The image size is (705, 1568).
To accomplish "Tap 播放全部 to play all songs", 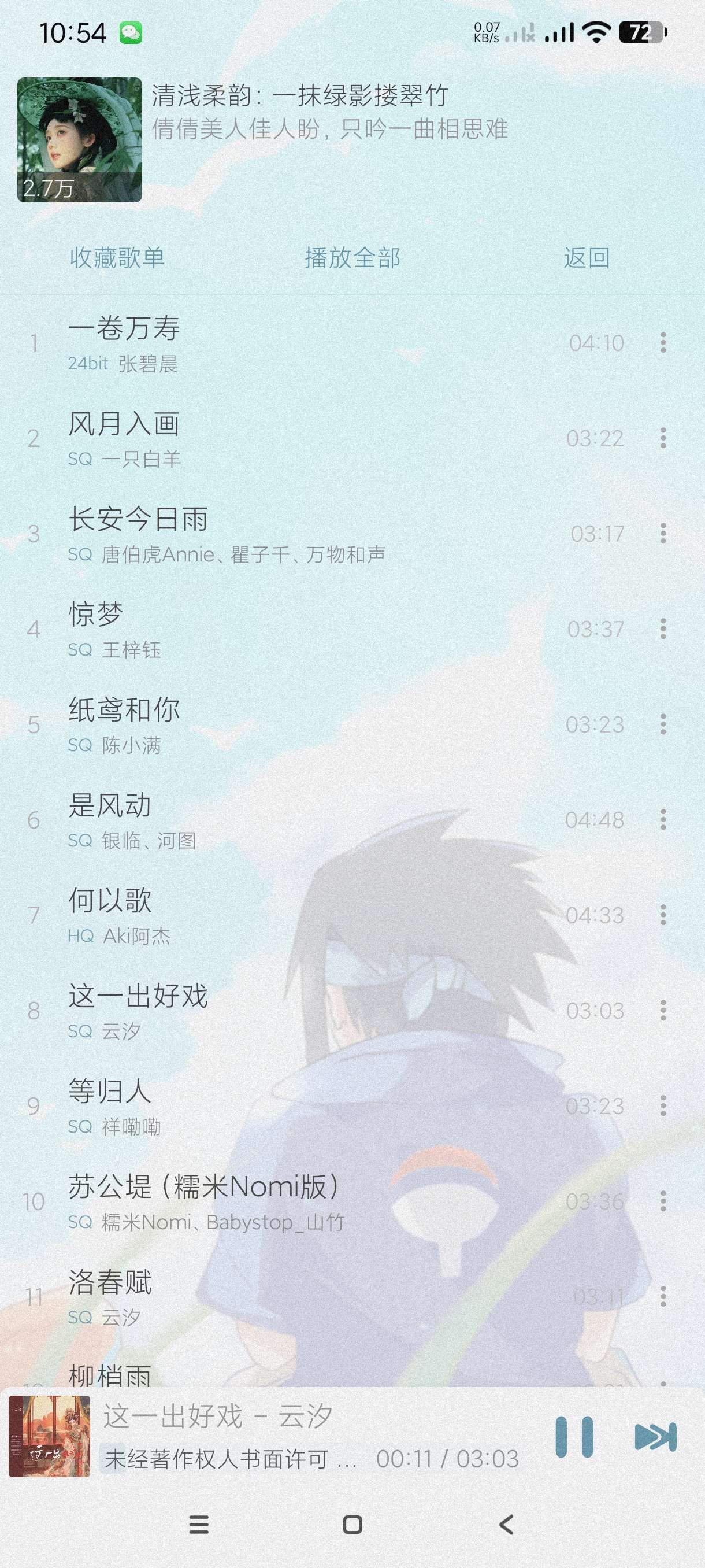I will pos(352,257).
